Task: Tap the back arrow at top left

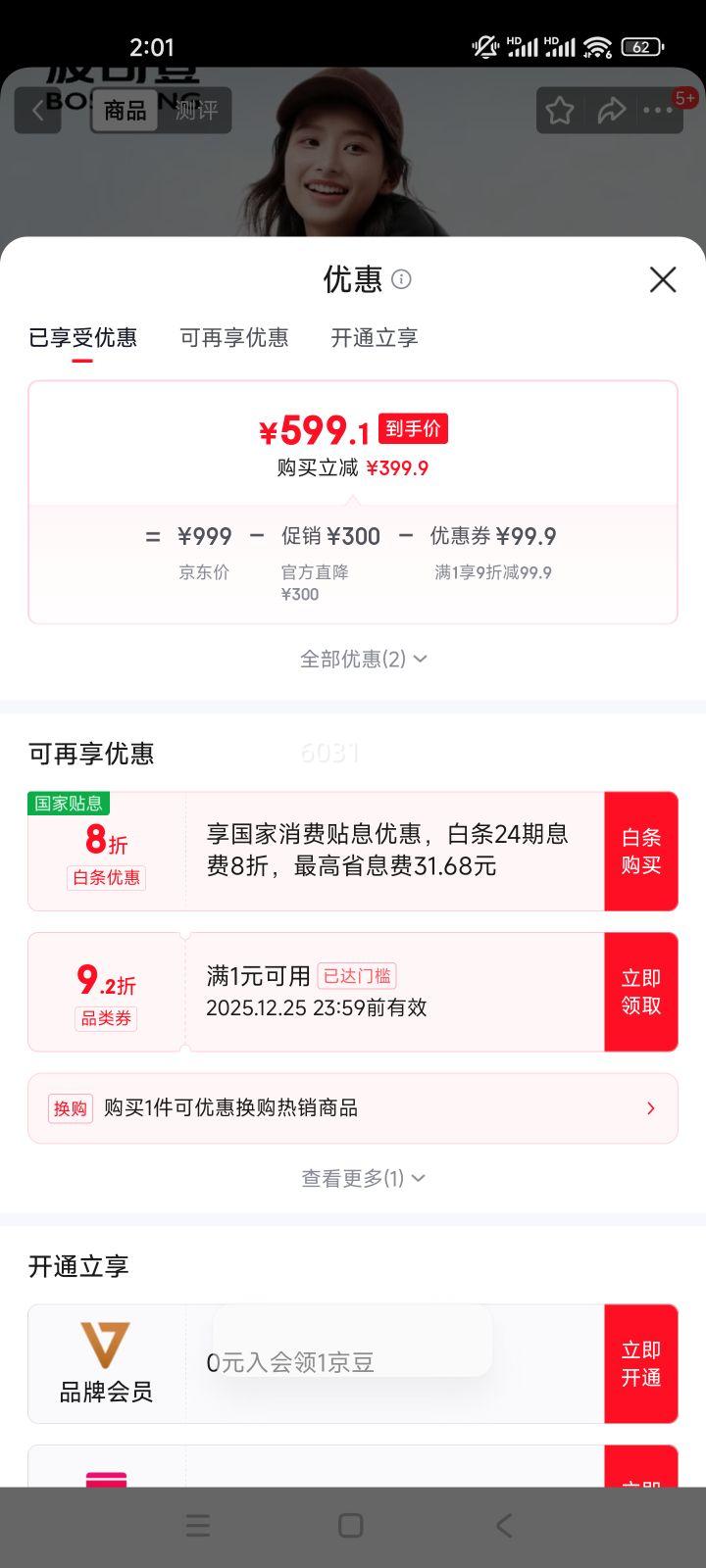Action: click(x=37, y=111)
